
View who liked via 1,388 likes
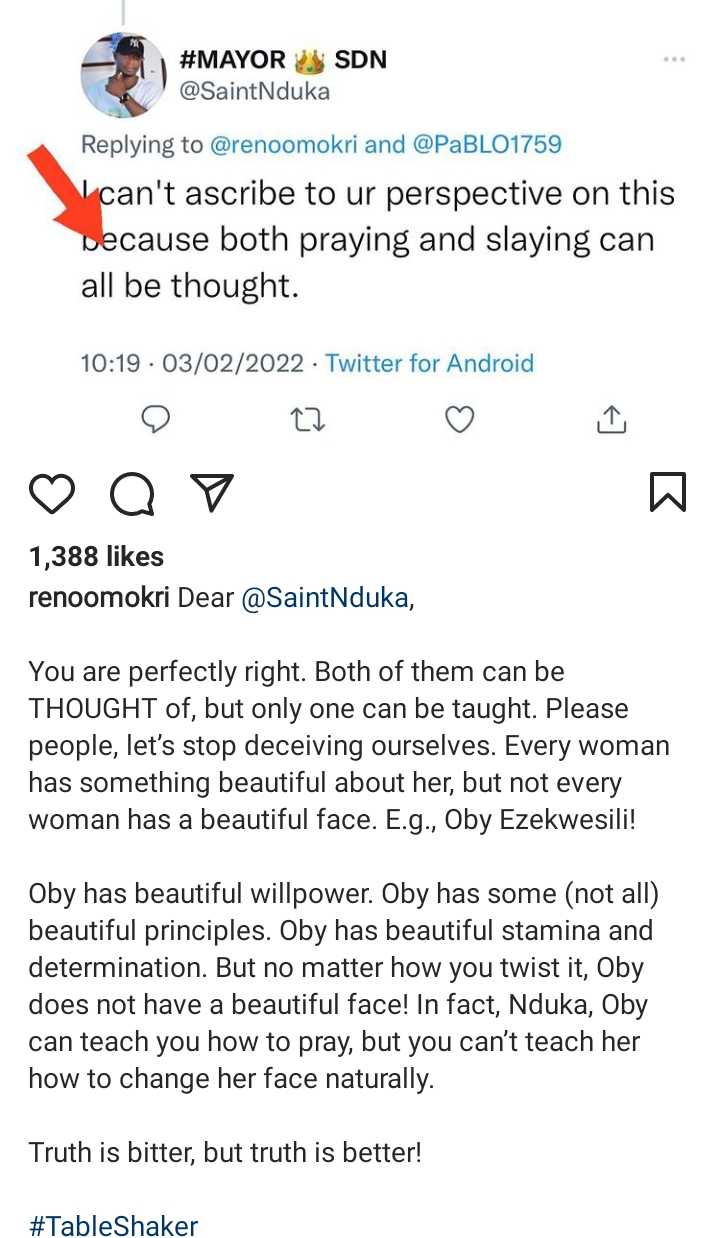pos(96,556)
